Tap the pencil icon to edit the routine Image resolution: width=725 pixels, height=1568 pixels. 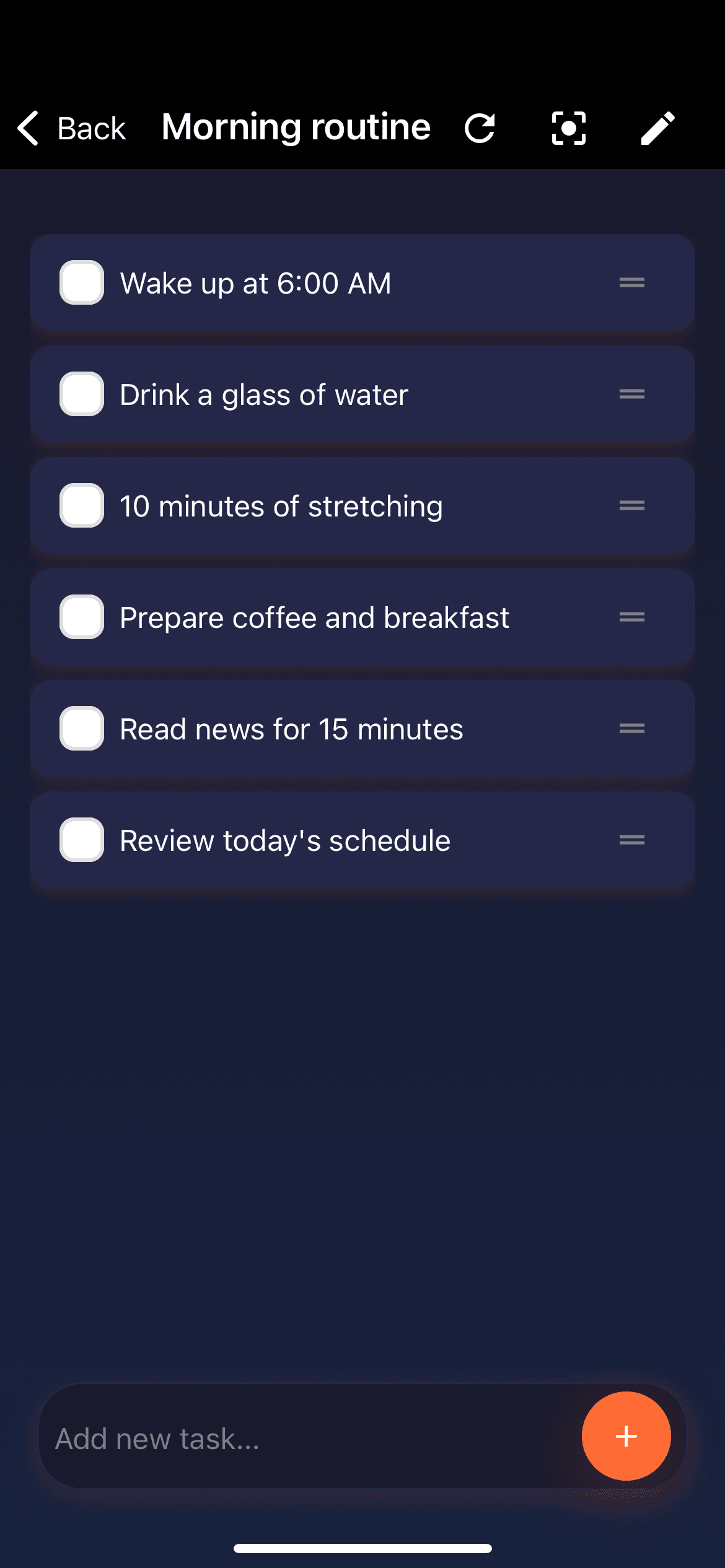point(657,127)
